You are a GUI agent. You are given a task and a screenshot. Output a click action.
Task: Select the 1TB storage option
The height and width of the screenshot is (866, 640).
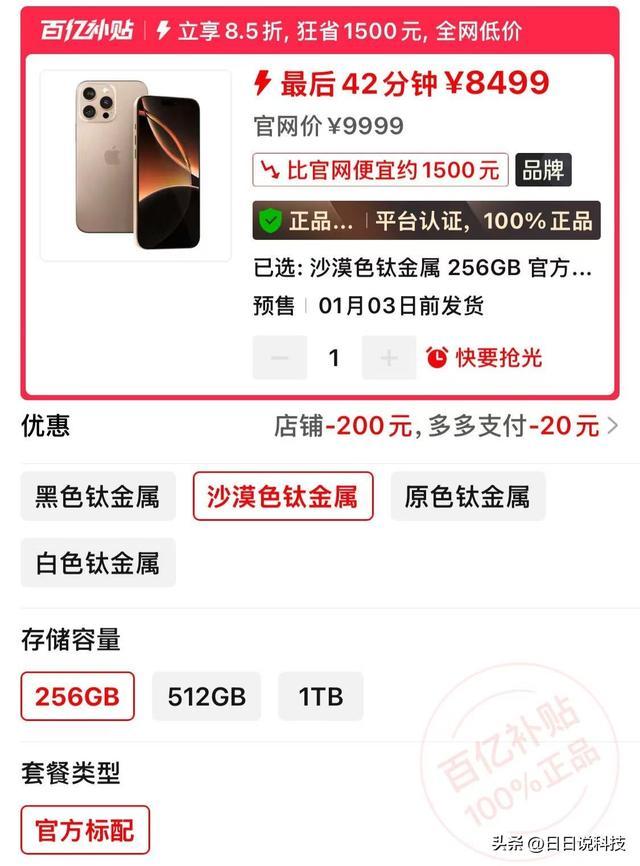tap(320, 696)
